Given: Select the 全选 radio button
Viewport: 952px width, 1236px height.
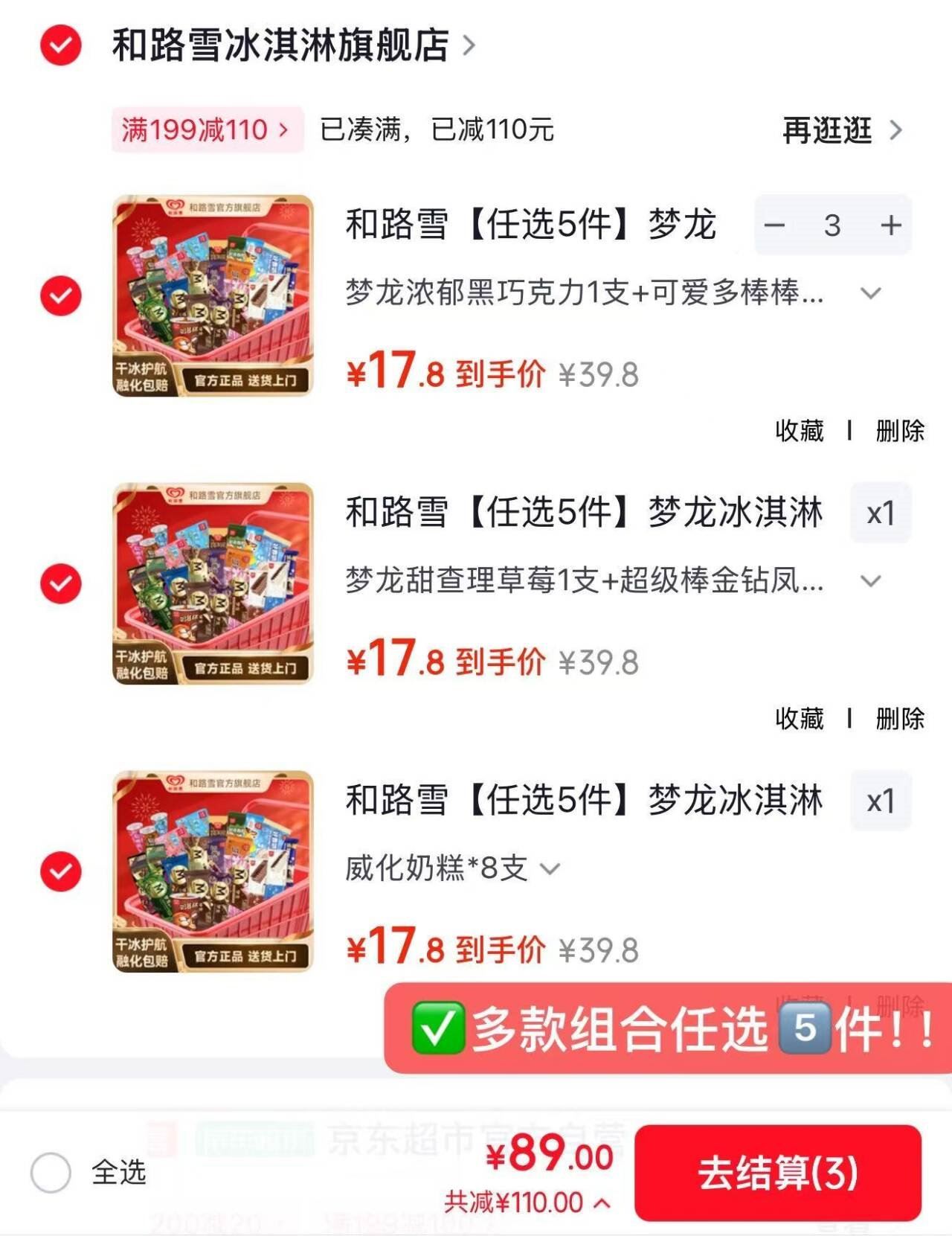Looking at the screenshot, I should [51, 1173].
